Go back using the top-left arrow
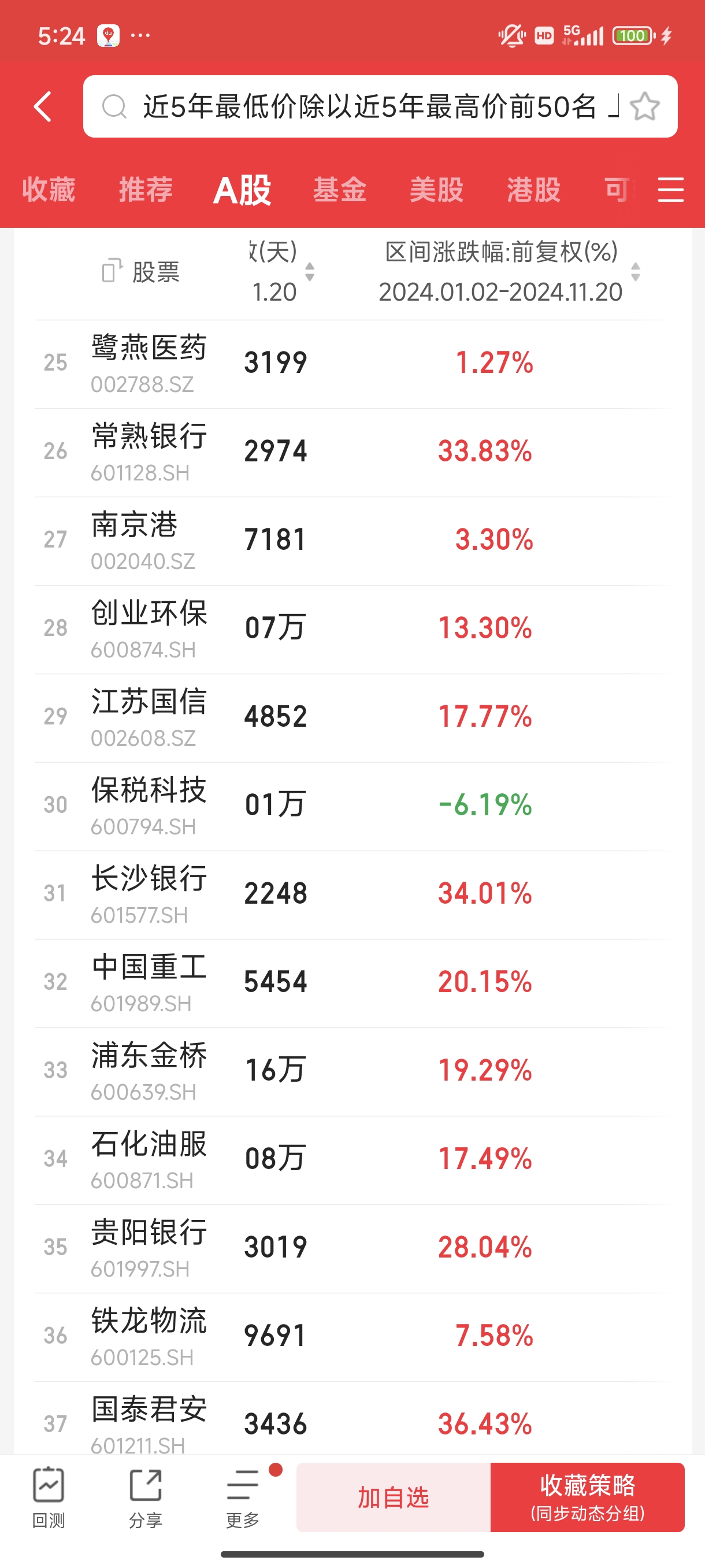The image size is (705, 1568). coord(43,106)
